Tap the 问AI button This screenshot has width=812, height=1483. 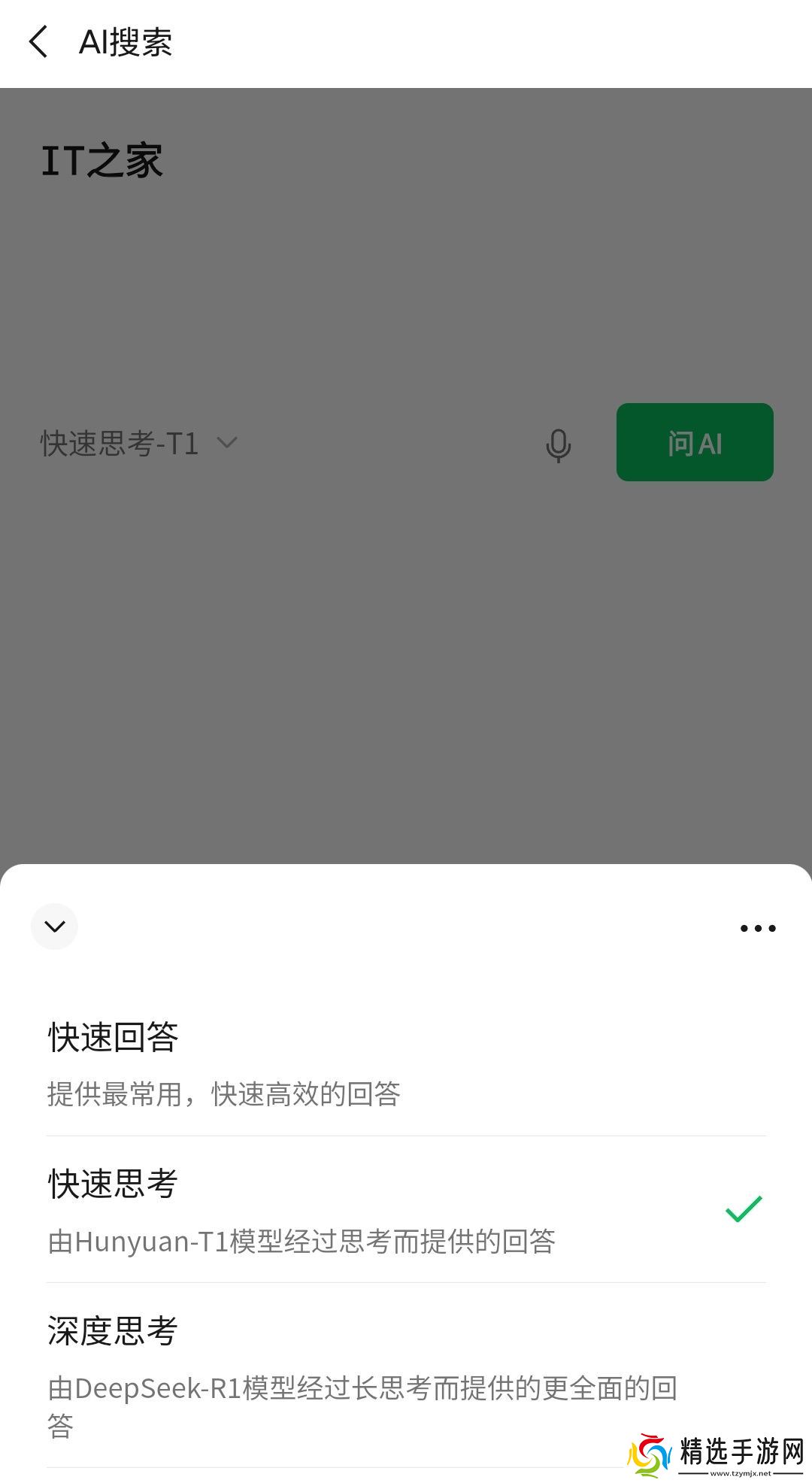(694, 442)
